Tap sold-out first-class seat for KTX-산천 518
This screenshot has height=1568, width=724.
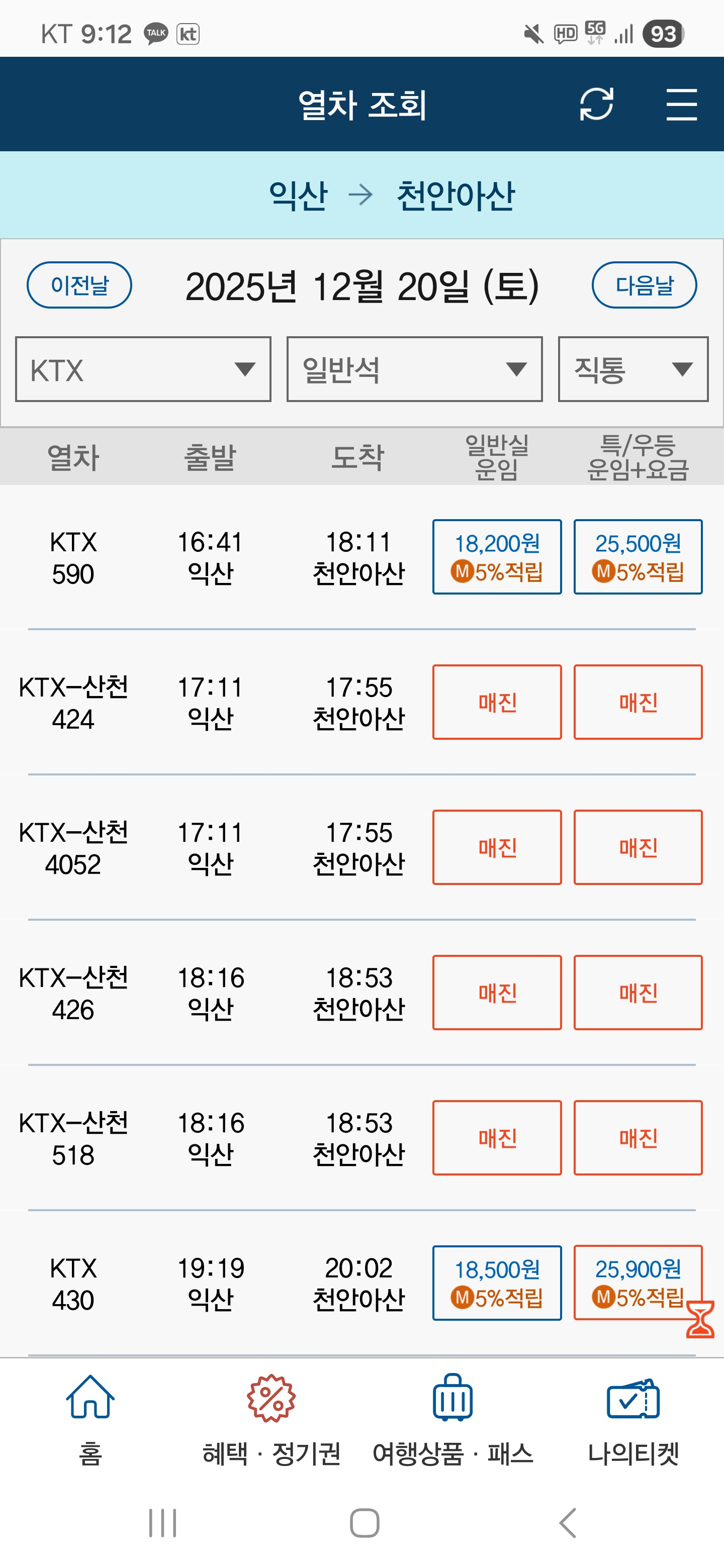pyautogui.click(x=638, y=1138)
